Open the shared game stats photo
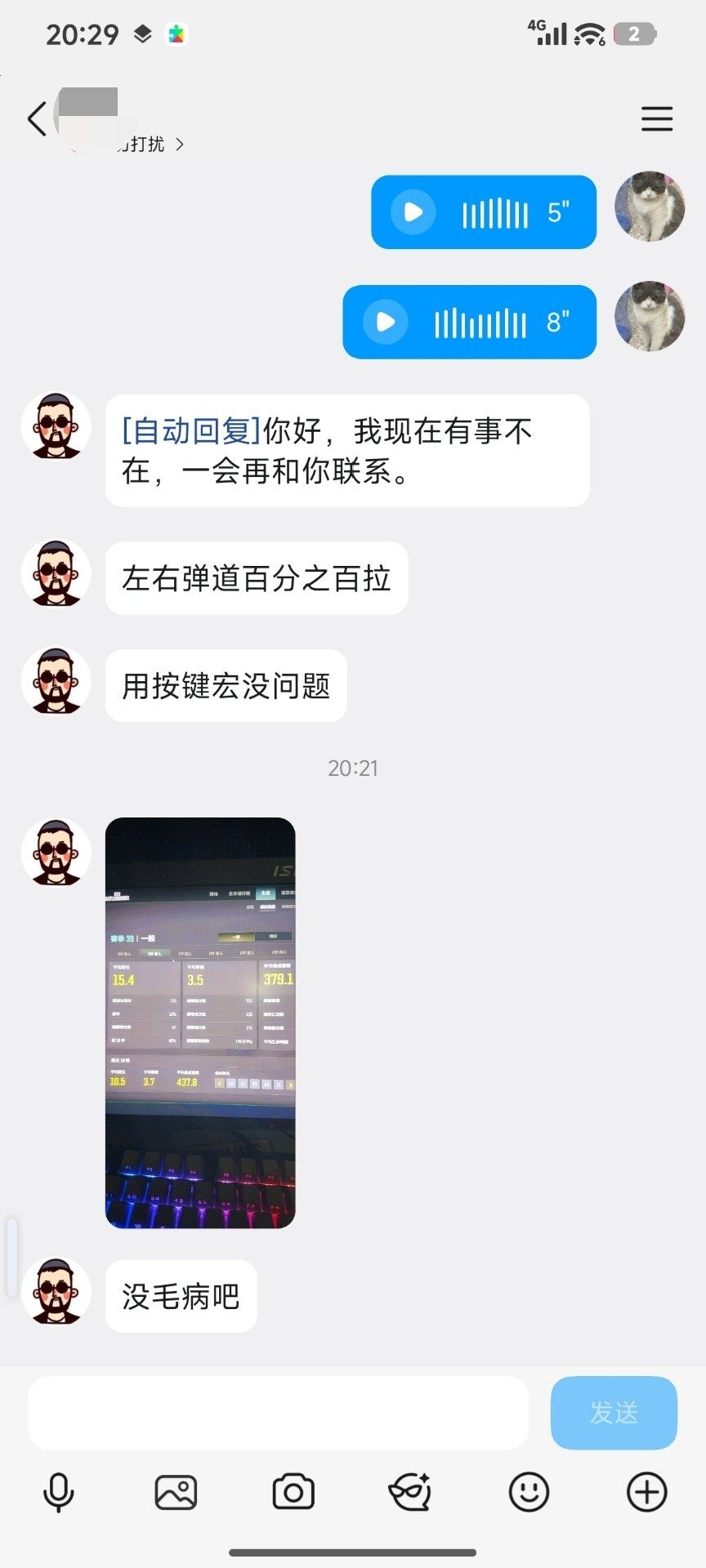Image resolution: width=706 pixels, height=1568 pixels. [200, 1022]
